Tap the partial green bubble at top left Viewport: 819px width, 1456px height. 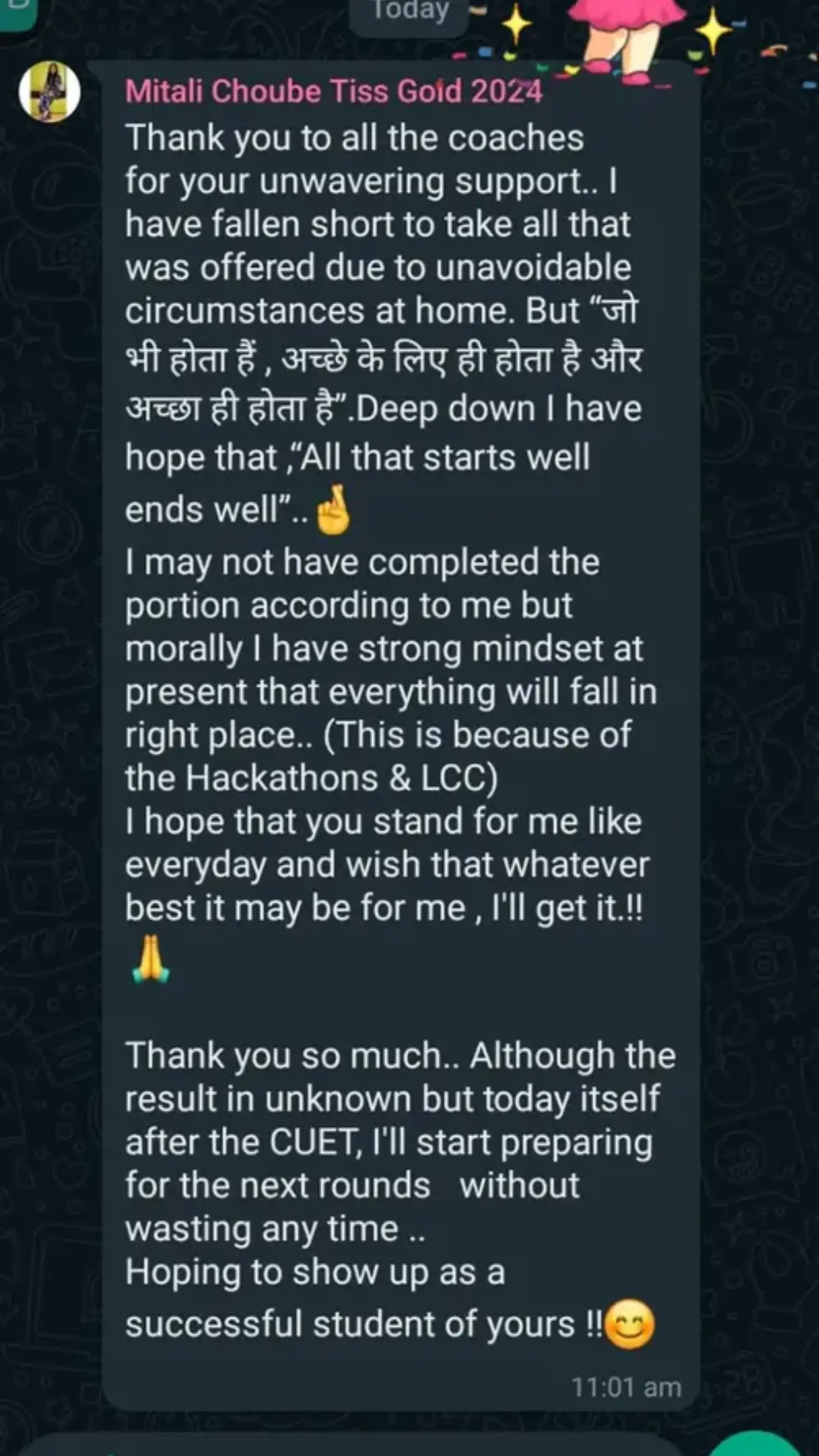pyautogui.click(x=17, y=14)
